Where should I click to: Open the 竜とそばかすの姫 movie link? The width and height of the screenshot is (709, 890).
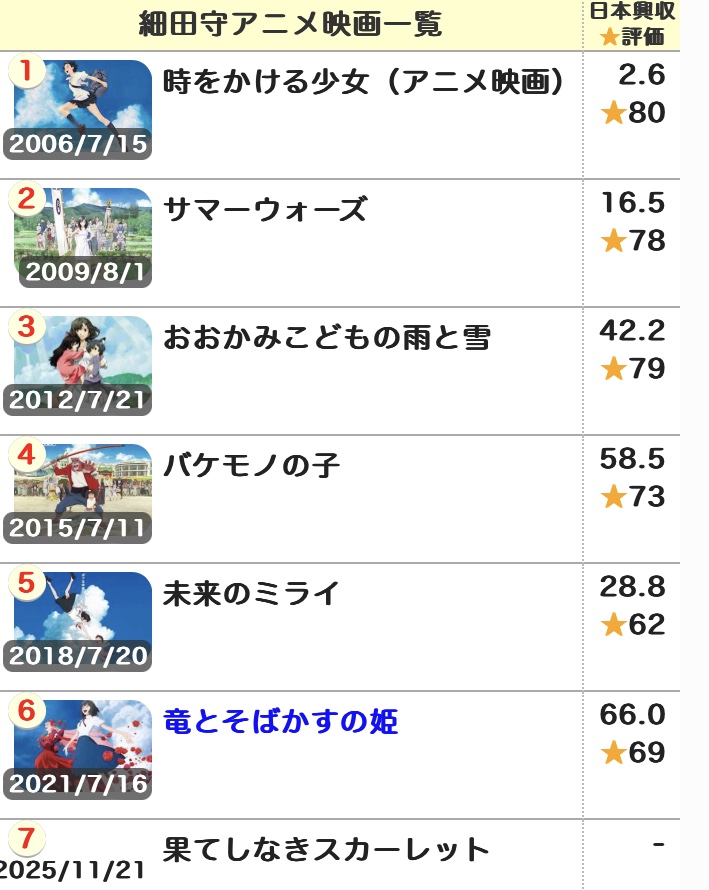[281, 721]
